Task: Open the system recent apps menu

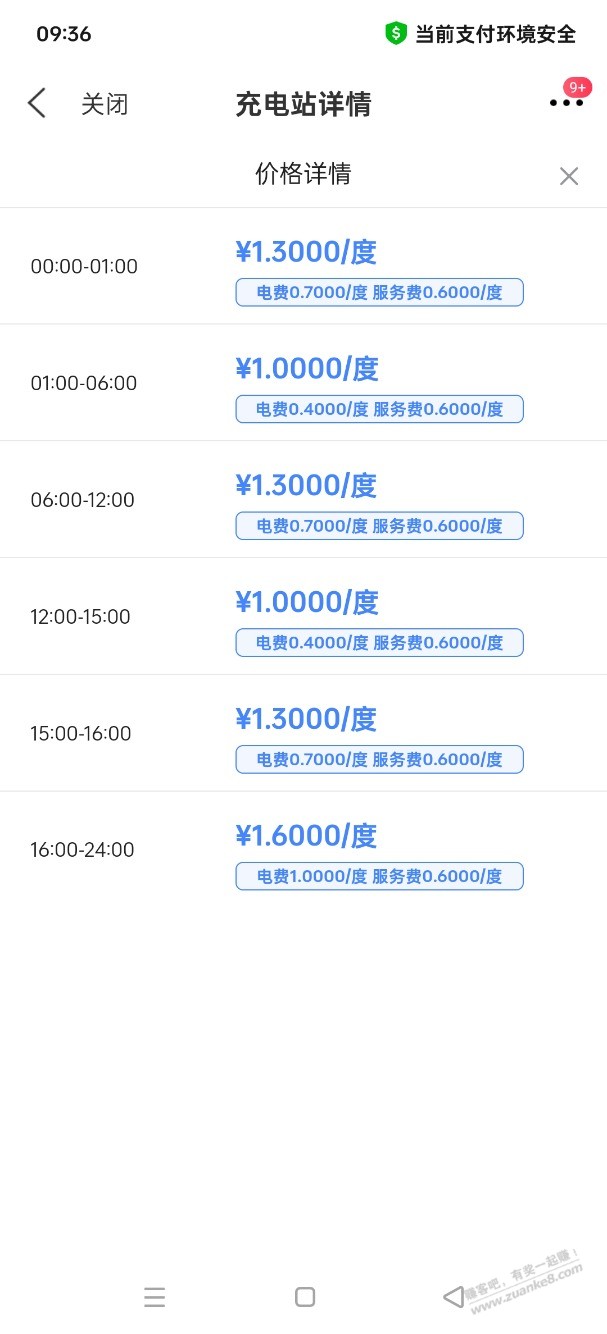Action: point(154,1298)
